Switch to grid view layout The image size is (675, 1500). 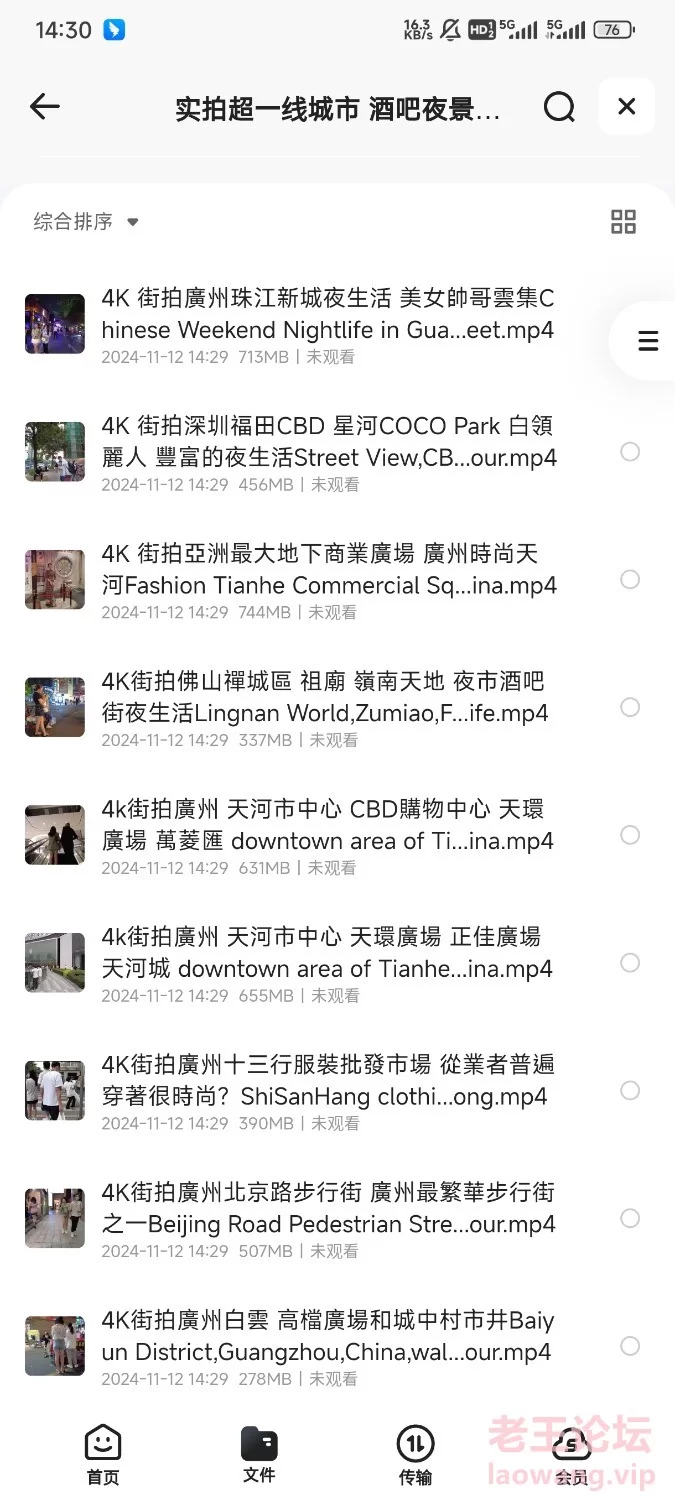click(623, 222)
